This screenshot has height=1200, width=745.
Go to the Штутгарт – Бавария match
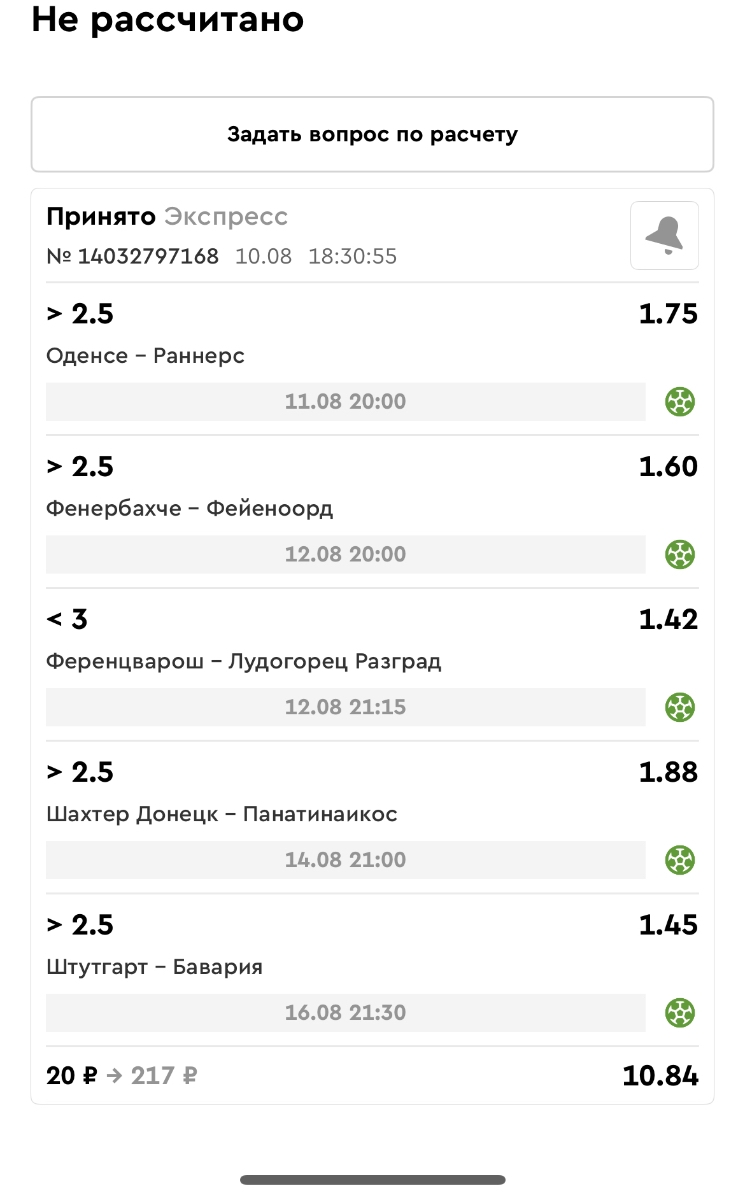(x=155, y=968)
